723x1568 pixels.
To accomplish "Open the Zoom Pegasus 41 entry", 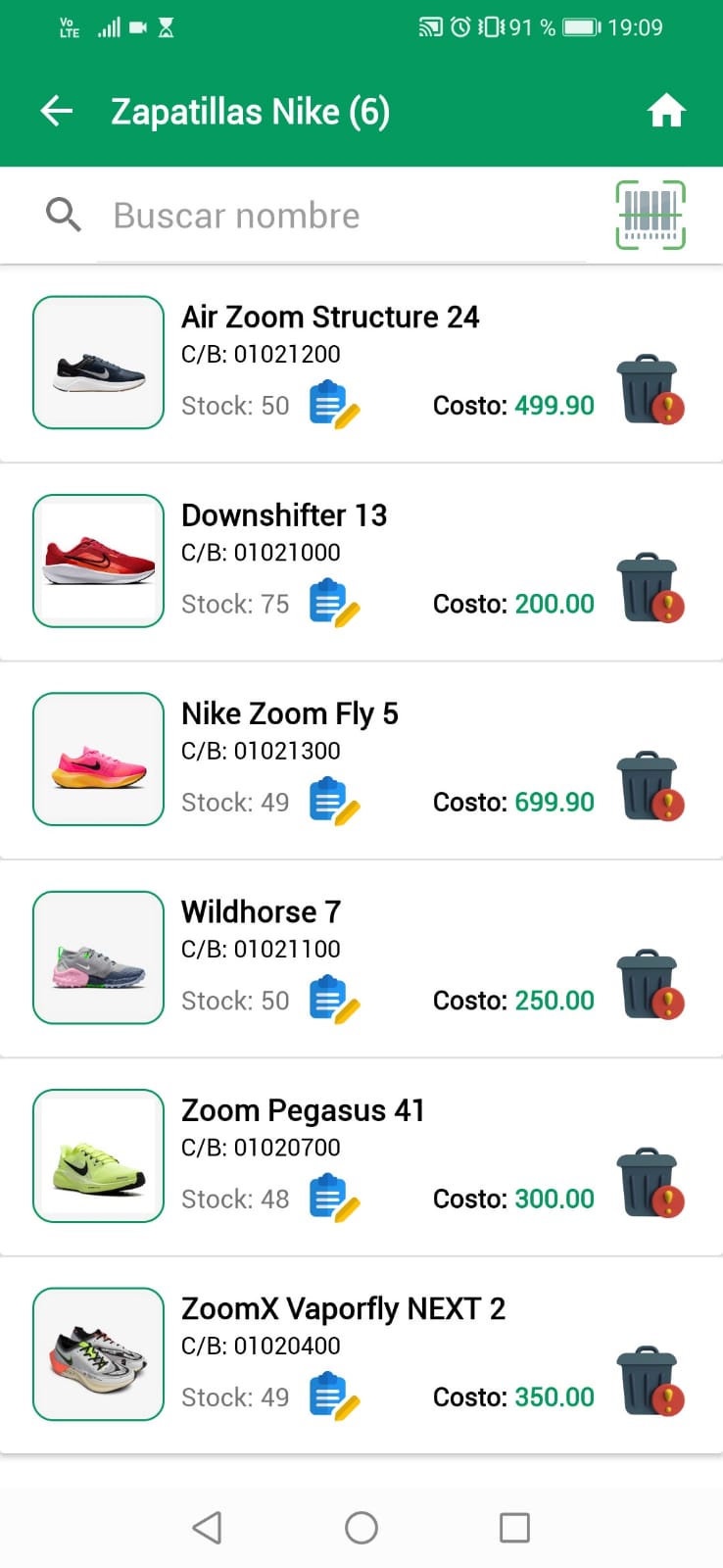I will point(303,1111).
